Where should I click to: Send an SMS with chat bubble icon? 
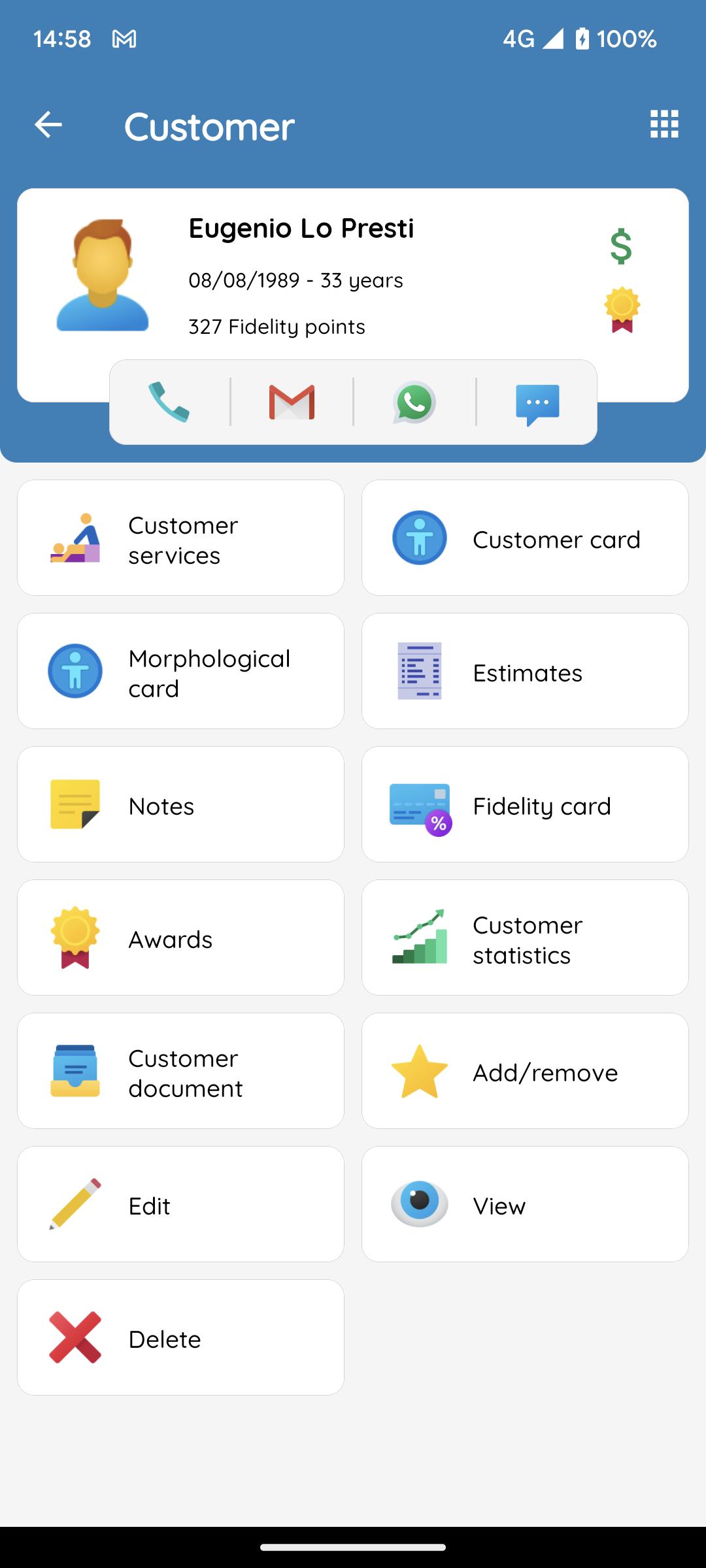coord(537,404)
